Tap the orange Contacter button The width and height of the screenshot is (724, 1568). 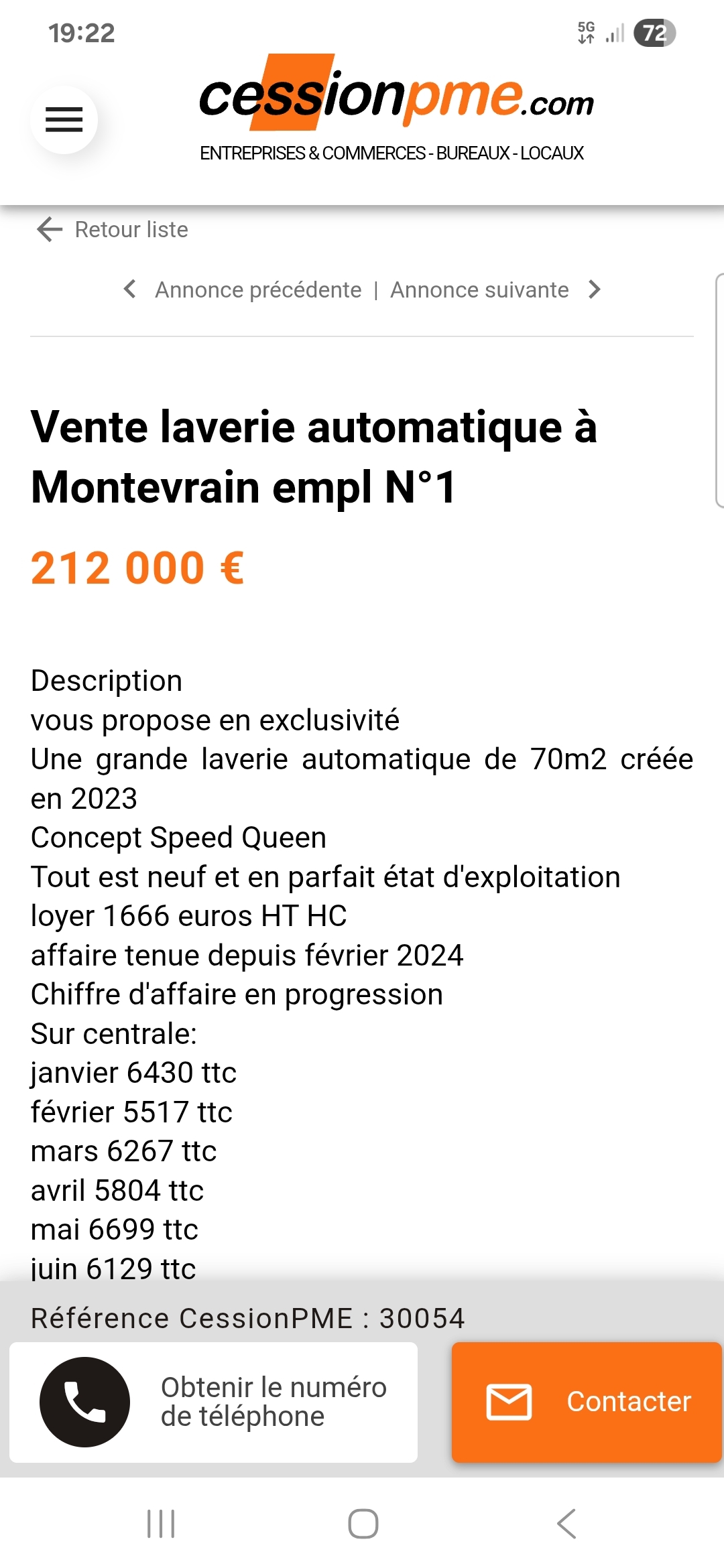(x=587, y=1402)
